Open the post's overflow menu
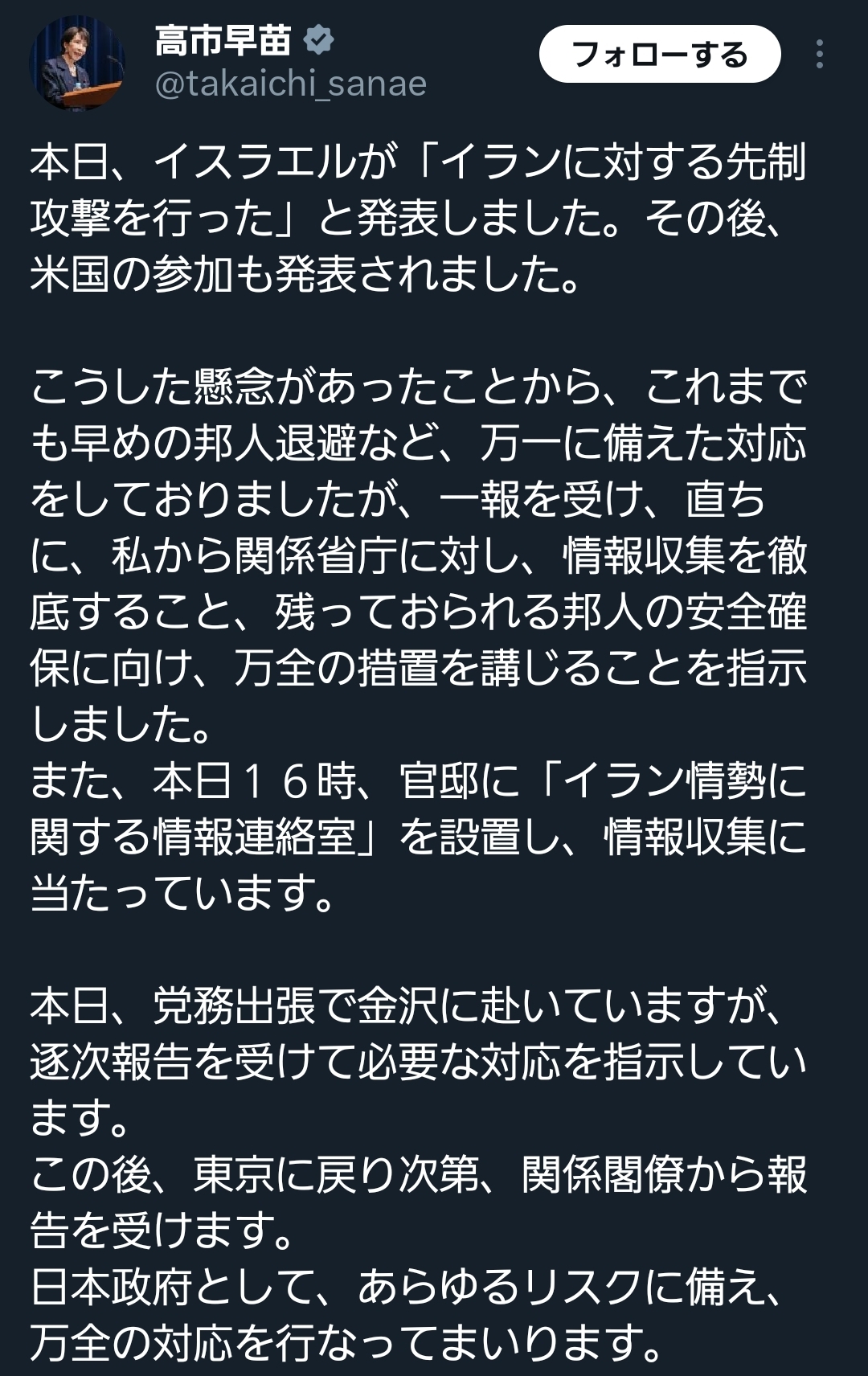This screenshot has width=868, height=1376. 819,55
